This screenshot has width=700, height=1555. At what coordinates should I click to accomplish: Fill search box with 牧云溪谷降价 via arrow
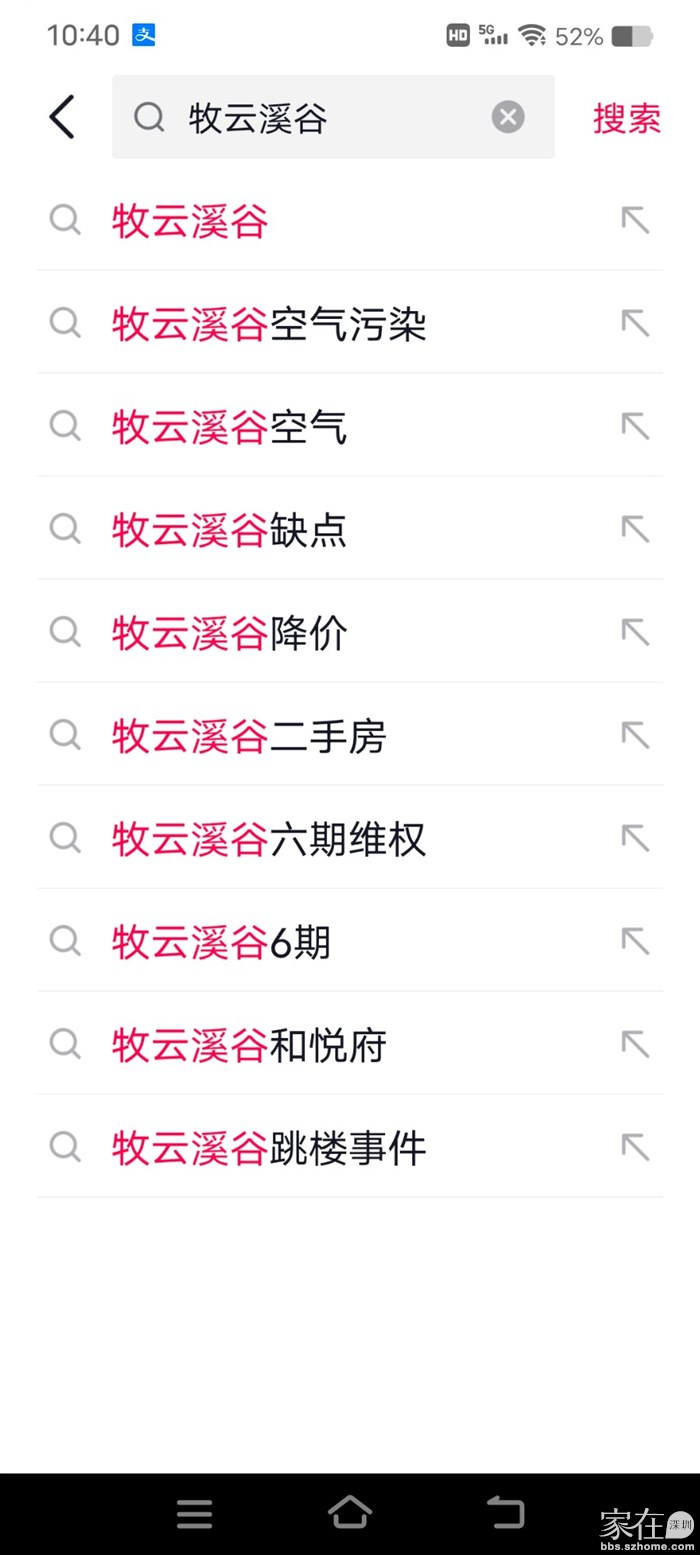pos(635,632)
